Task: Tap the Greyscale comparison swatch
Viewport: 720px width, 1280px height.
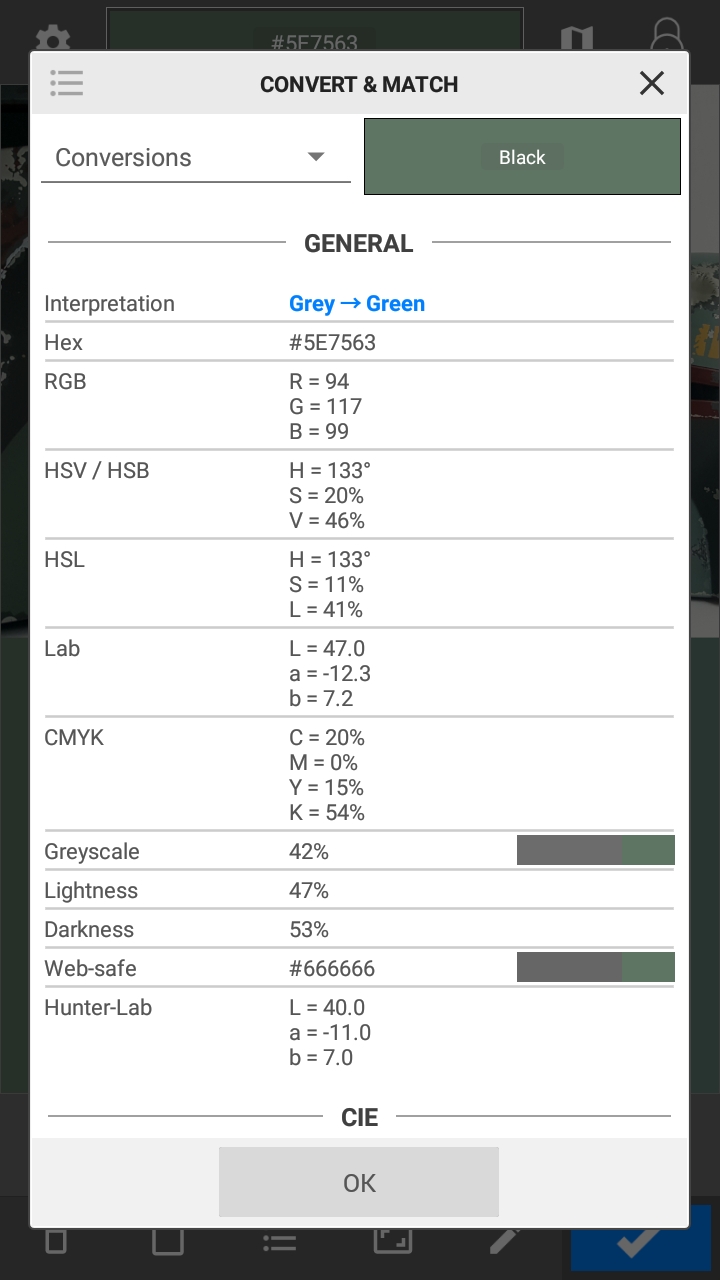Action: pos(596,851)
